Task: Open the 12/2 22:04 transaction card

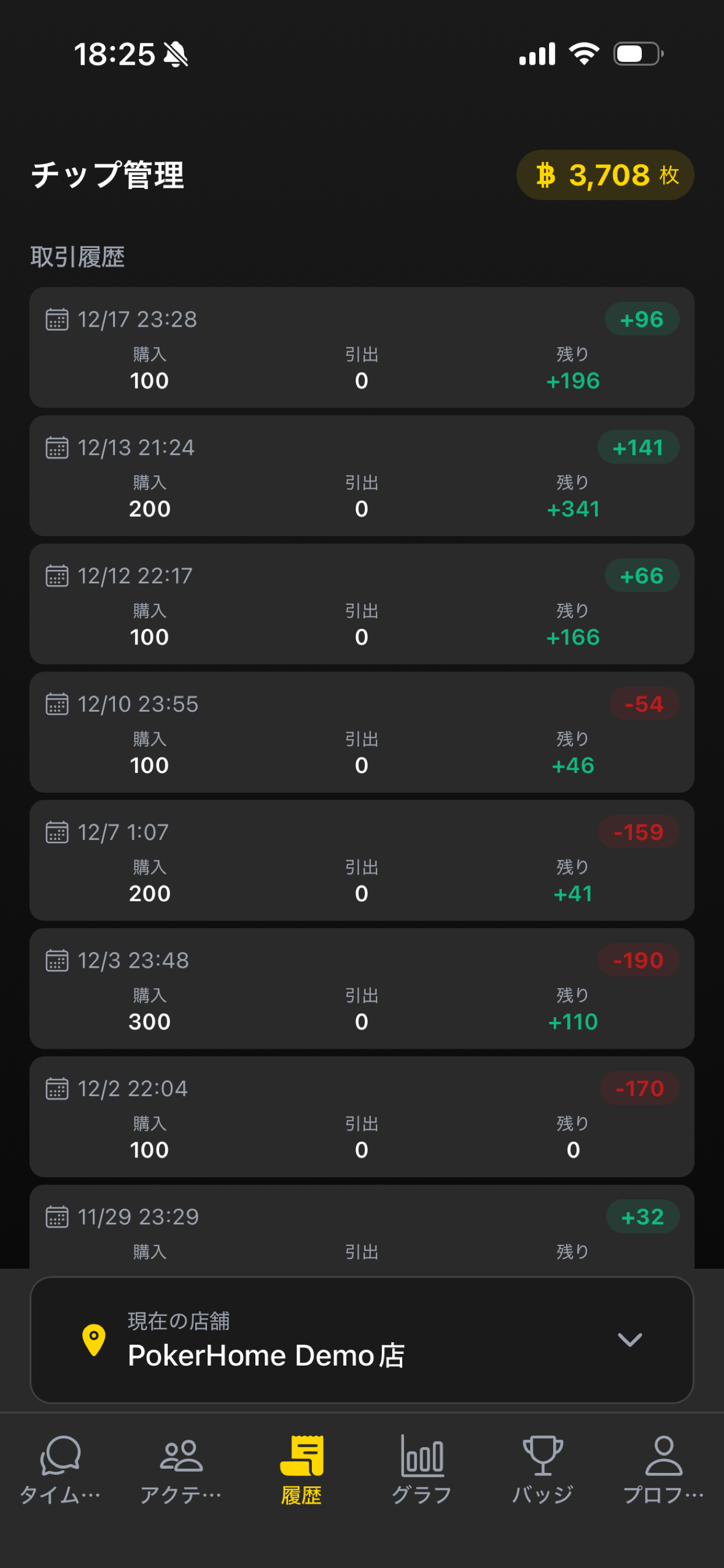Action: (x=362, y=1117)
